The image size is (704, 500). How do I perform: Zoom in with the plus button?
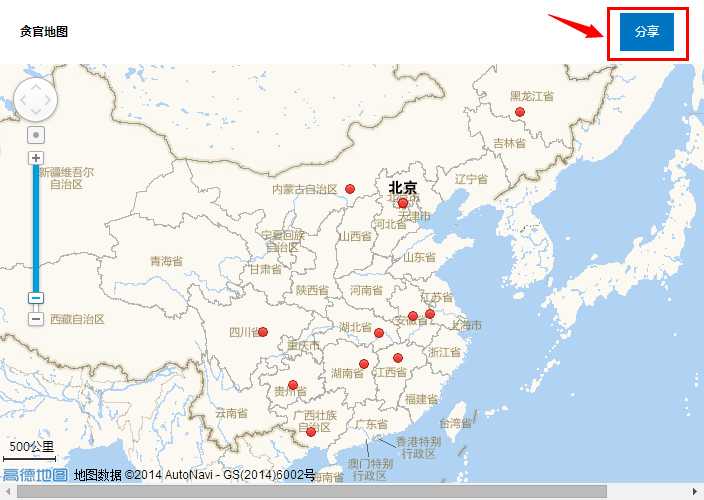[x=36, y=158]
